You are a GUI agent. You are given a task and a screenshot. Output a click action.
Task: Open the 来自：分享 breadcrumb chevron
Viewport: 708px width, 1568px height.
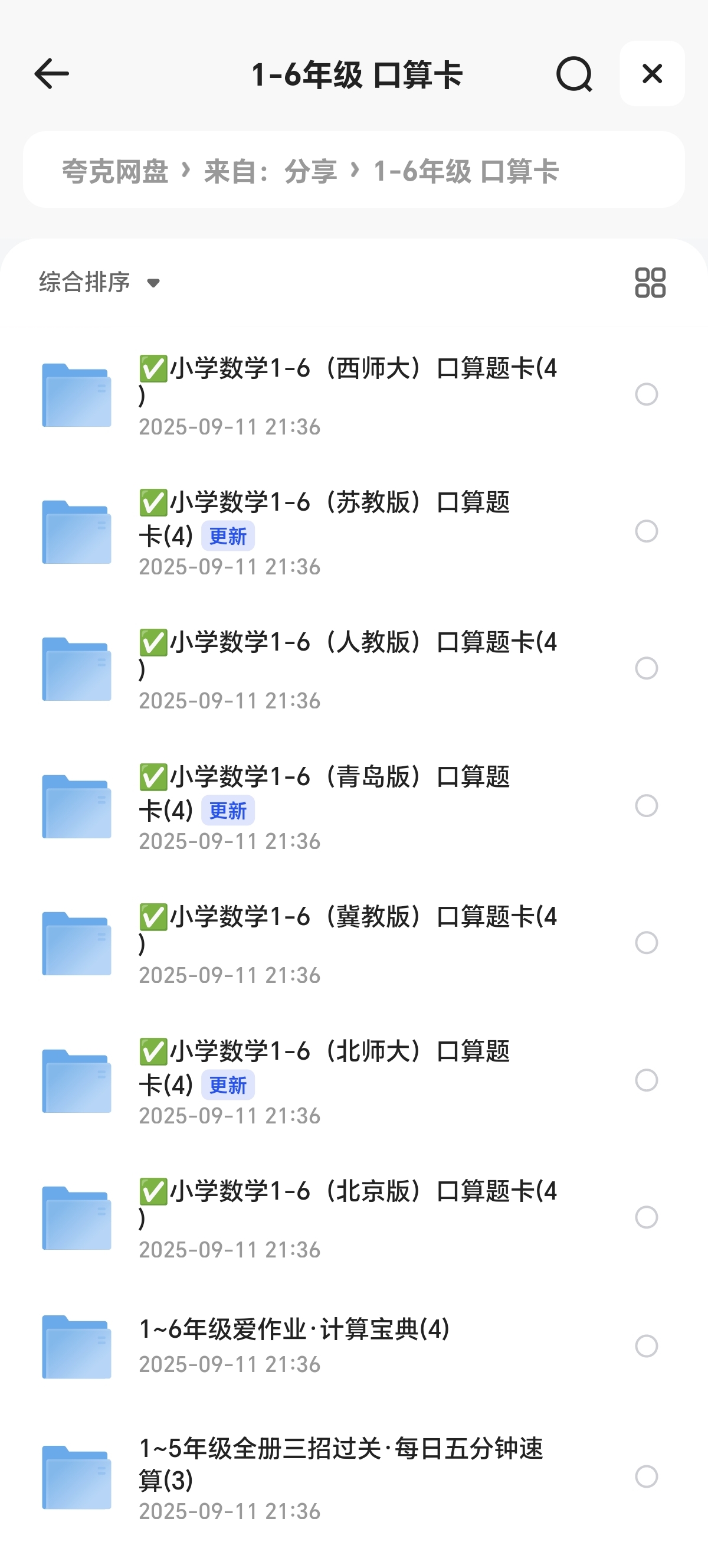tap(355, 171)
